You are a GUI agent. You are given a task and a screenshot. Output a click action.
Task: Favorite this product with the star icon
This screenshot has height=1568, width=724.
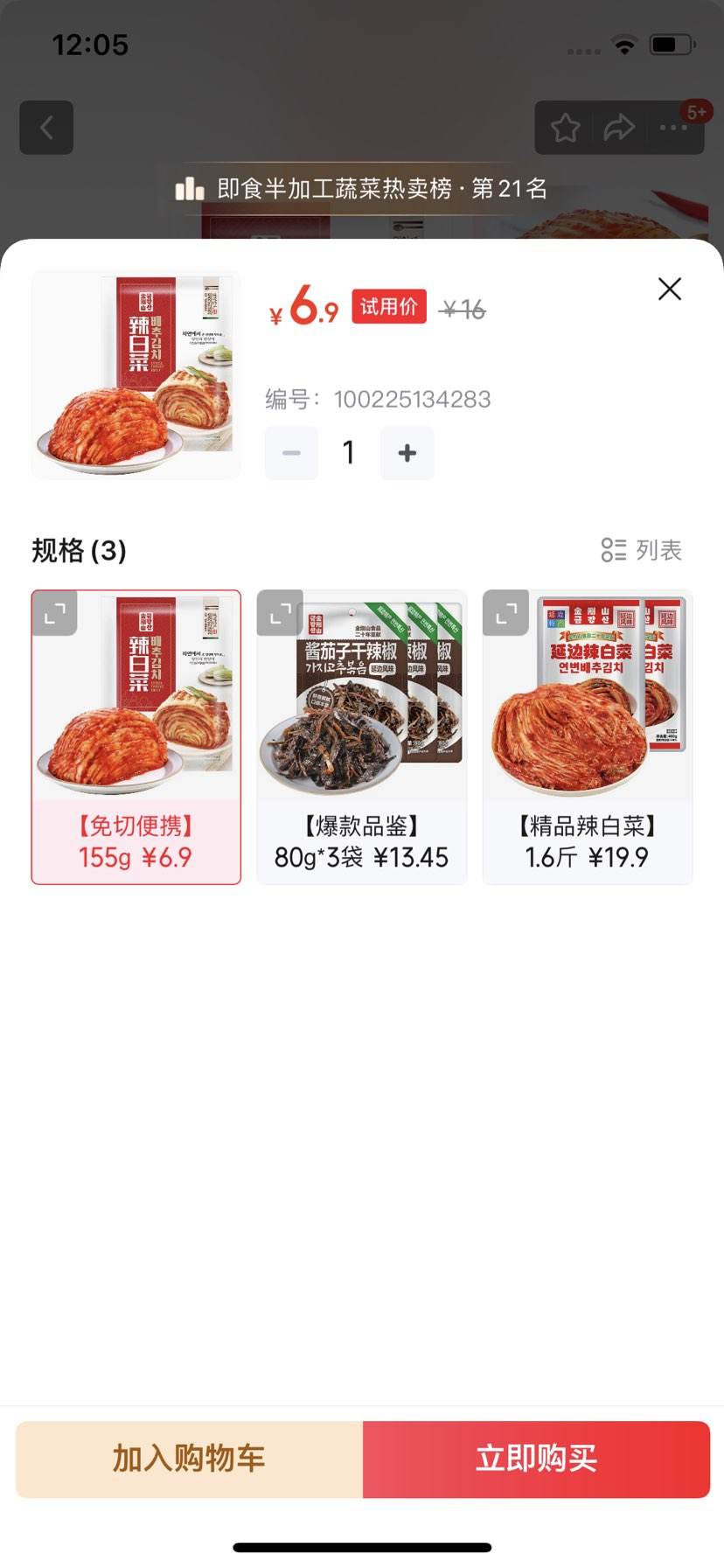[x=565, y=129]
